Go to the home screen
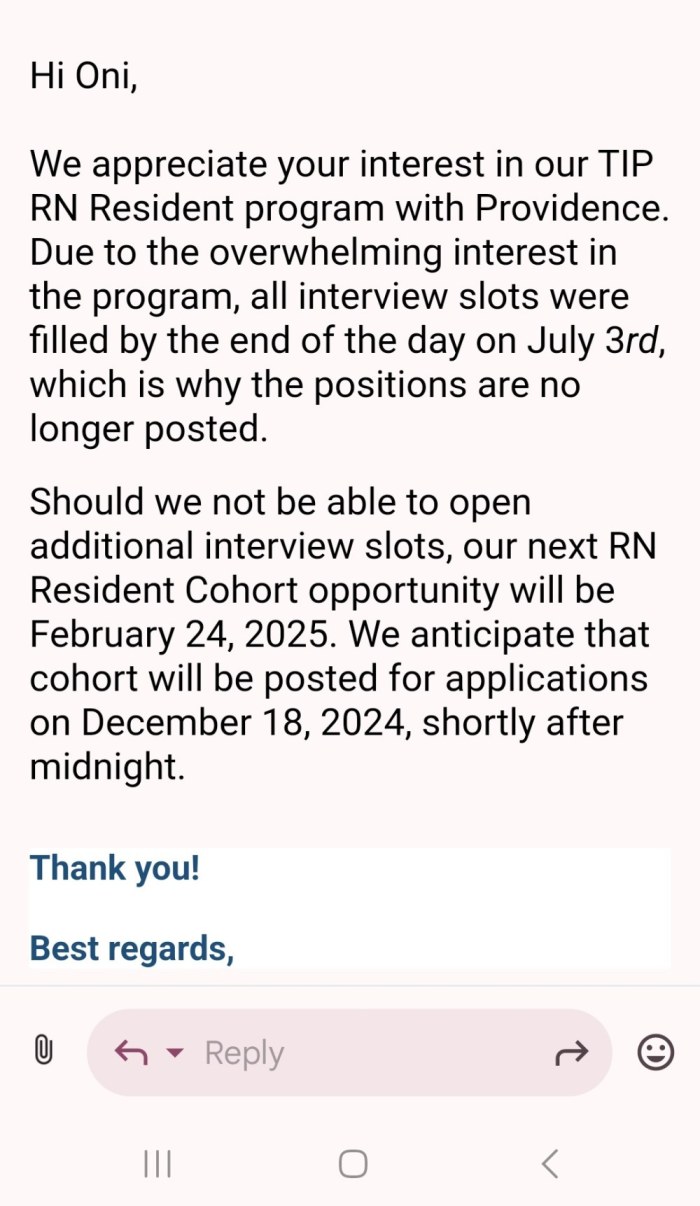This screenshot has height=1206, width=700. pos(353,1163)
